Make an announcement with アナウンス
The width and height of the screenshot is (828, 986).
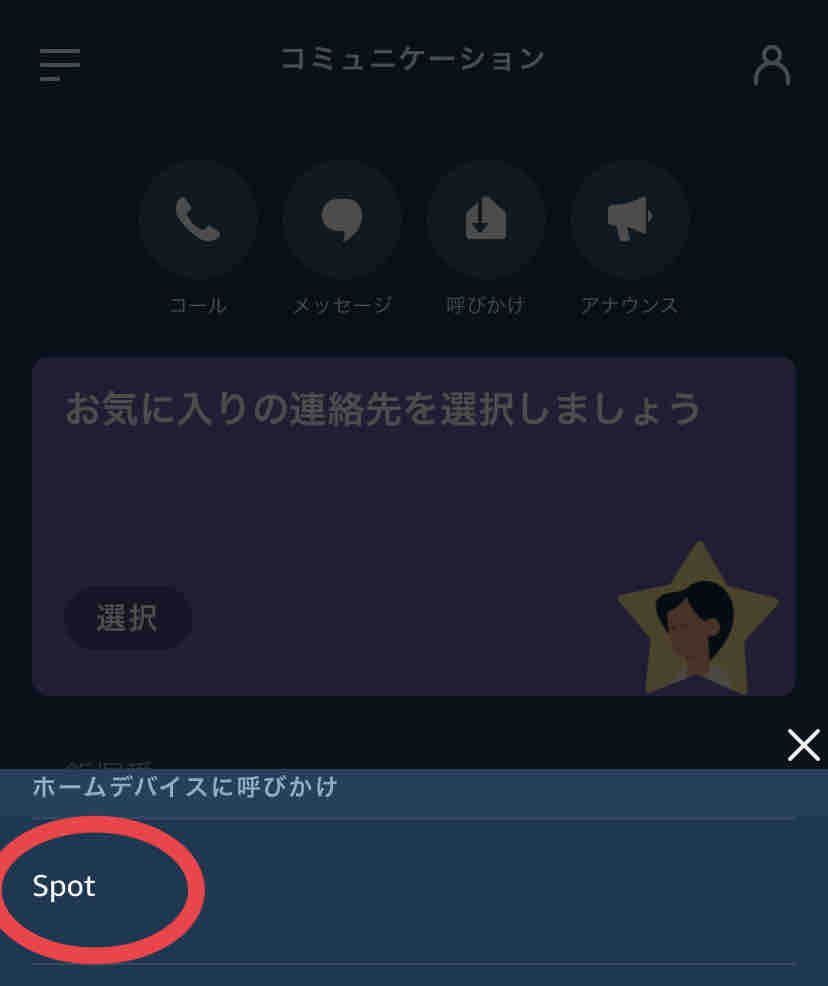[x=630, y=219]
